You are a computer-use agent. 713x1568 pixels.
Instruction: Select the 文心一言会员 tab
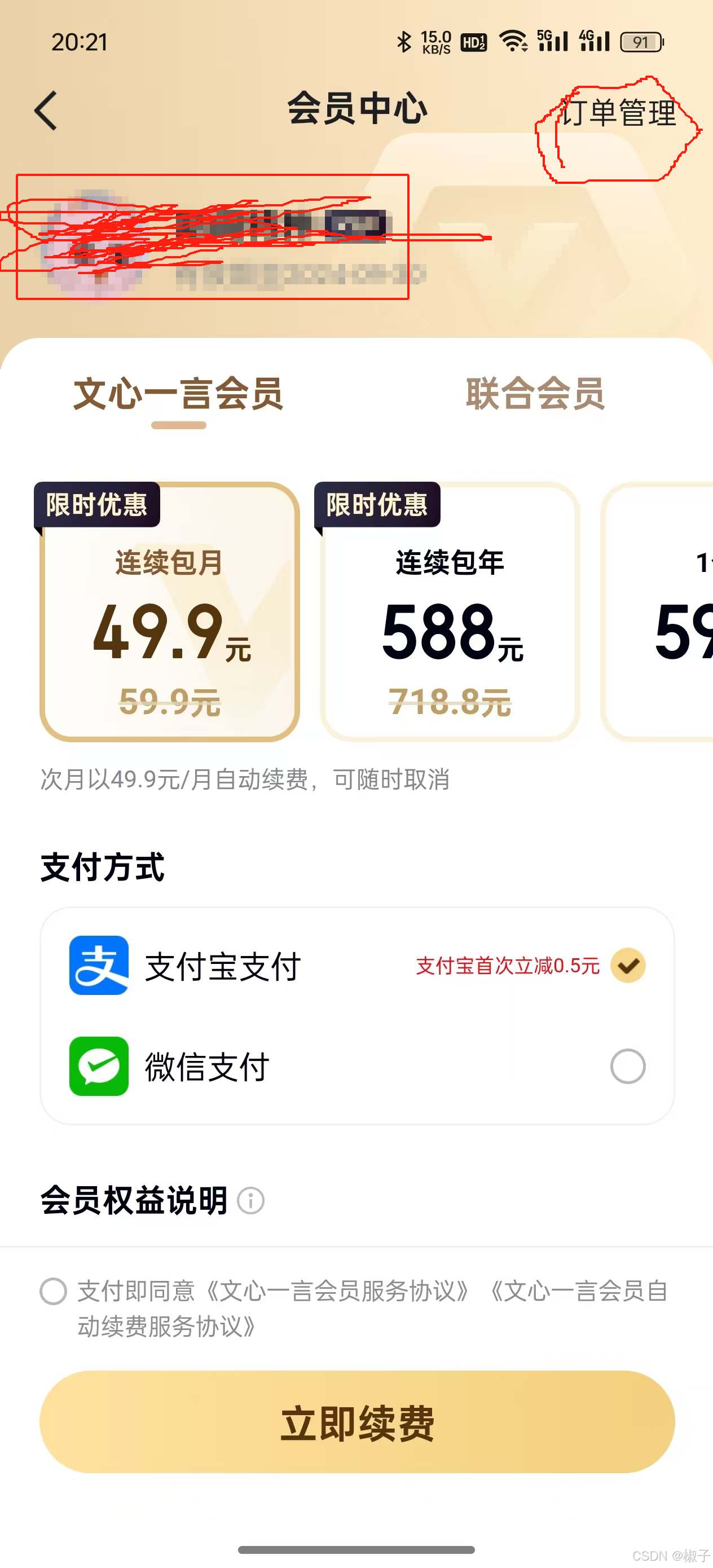coord(178,394)
